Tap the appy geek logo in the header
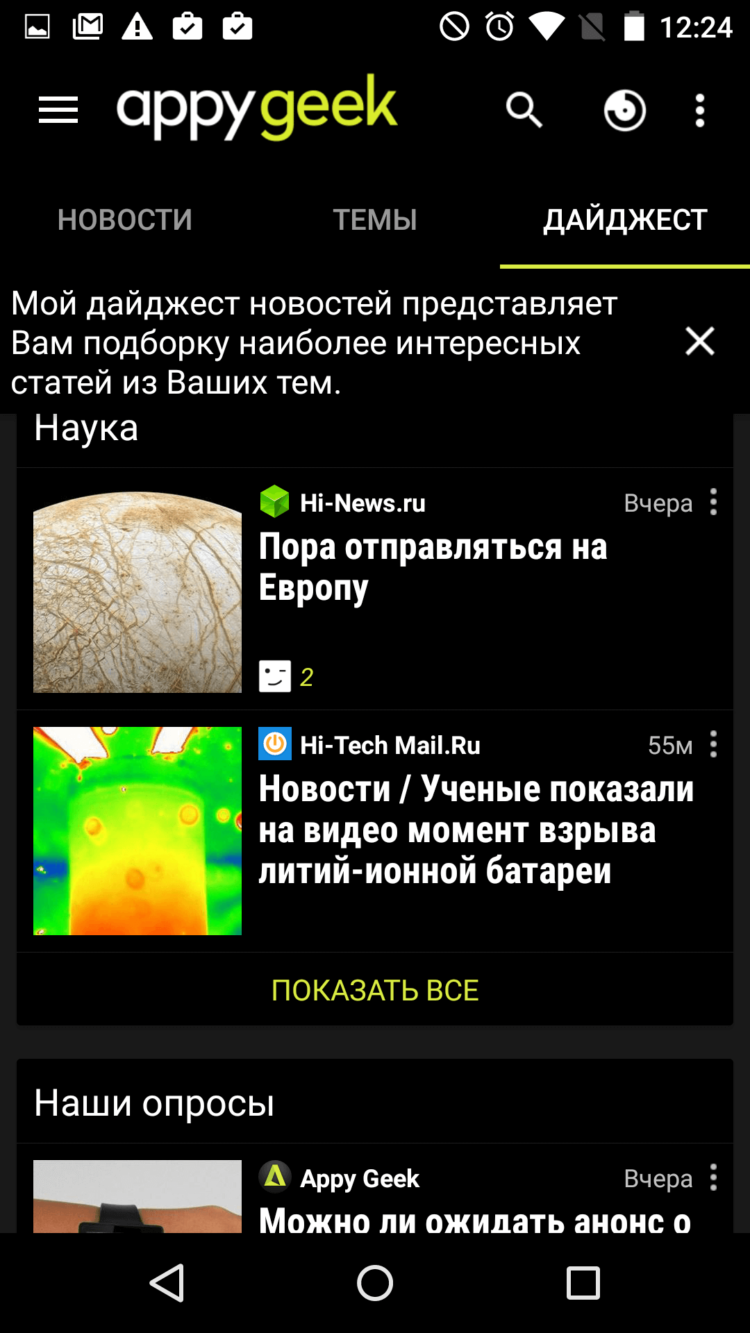Image resolution: width=750 pixels, height=1333 pixels. (x=256, y=107)
